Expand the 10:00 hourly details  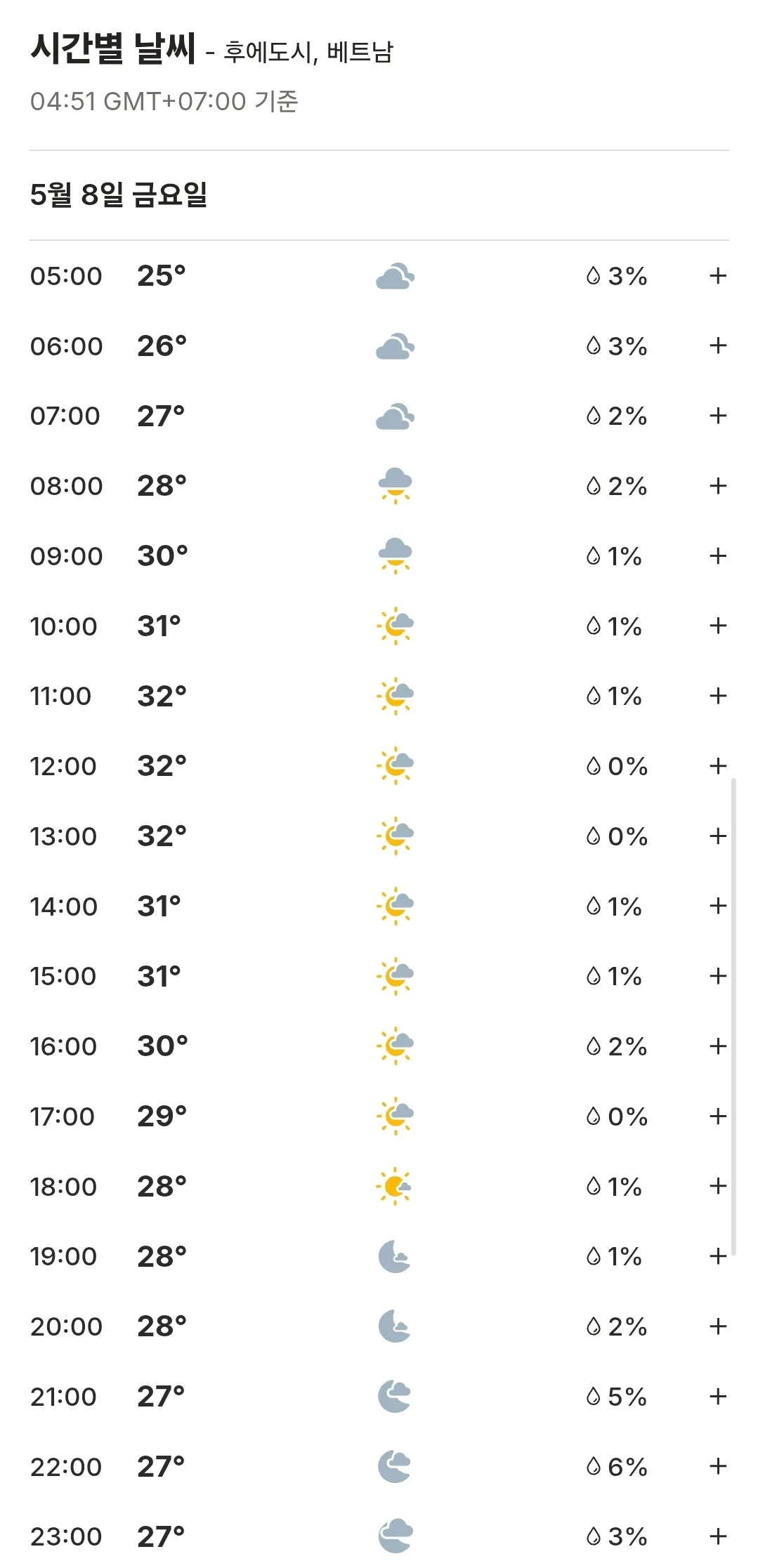point(717,626)
